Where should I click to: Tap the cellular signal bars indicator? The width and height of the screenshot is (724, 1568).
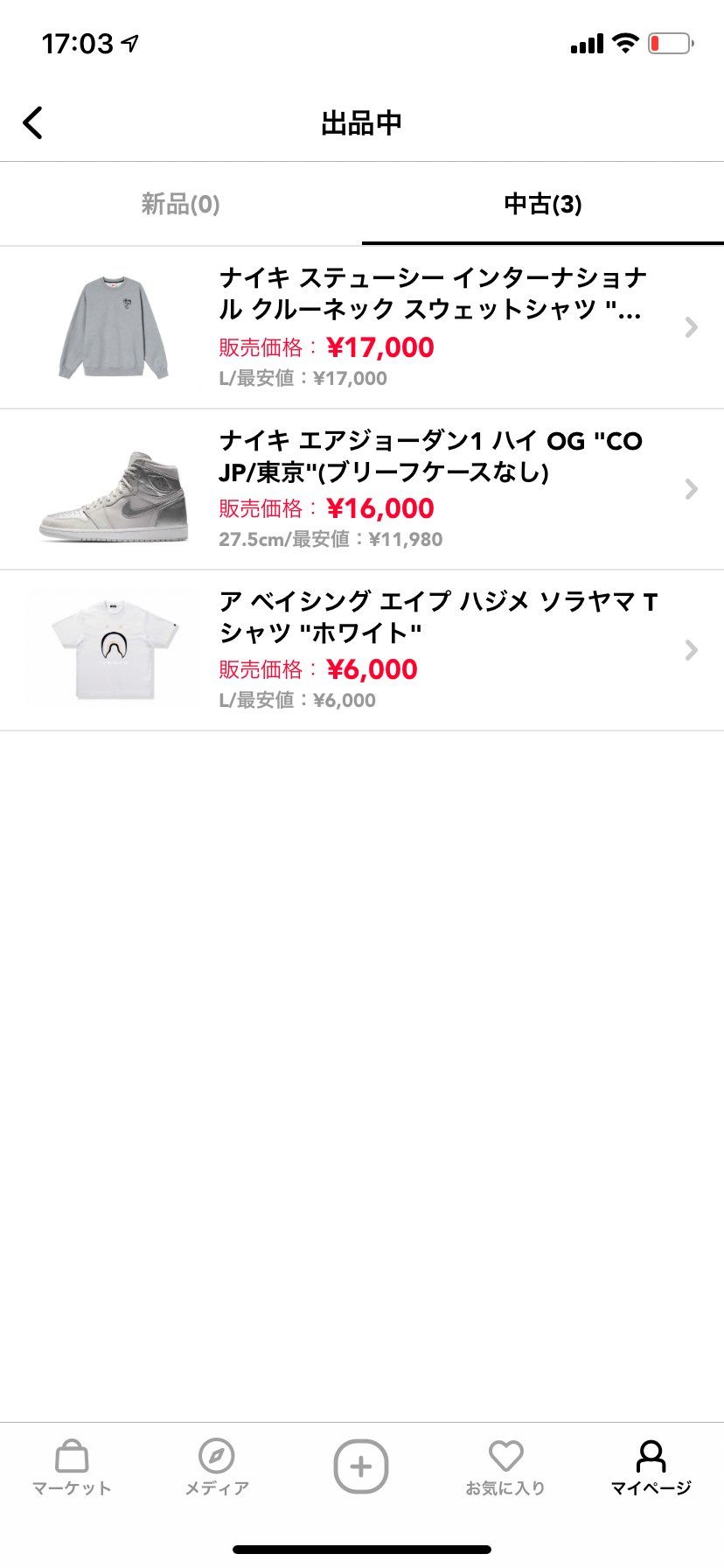584,42
